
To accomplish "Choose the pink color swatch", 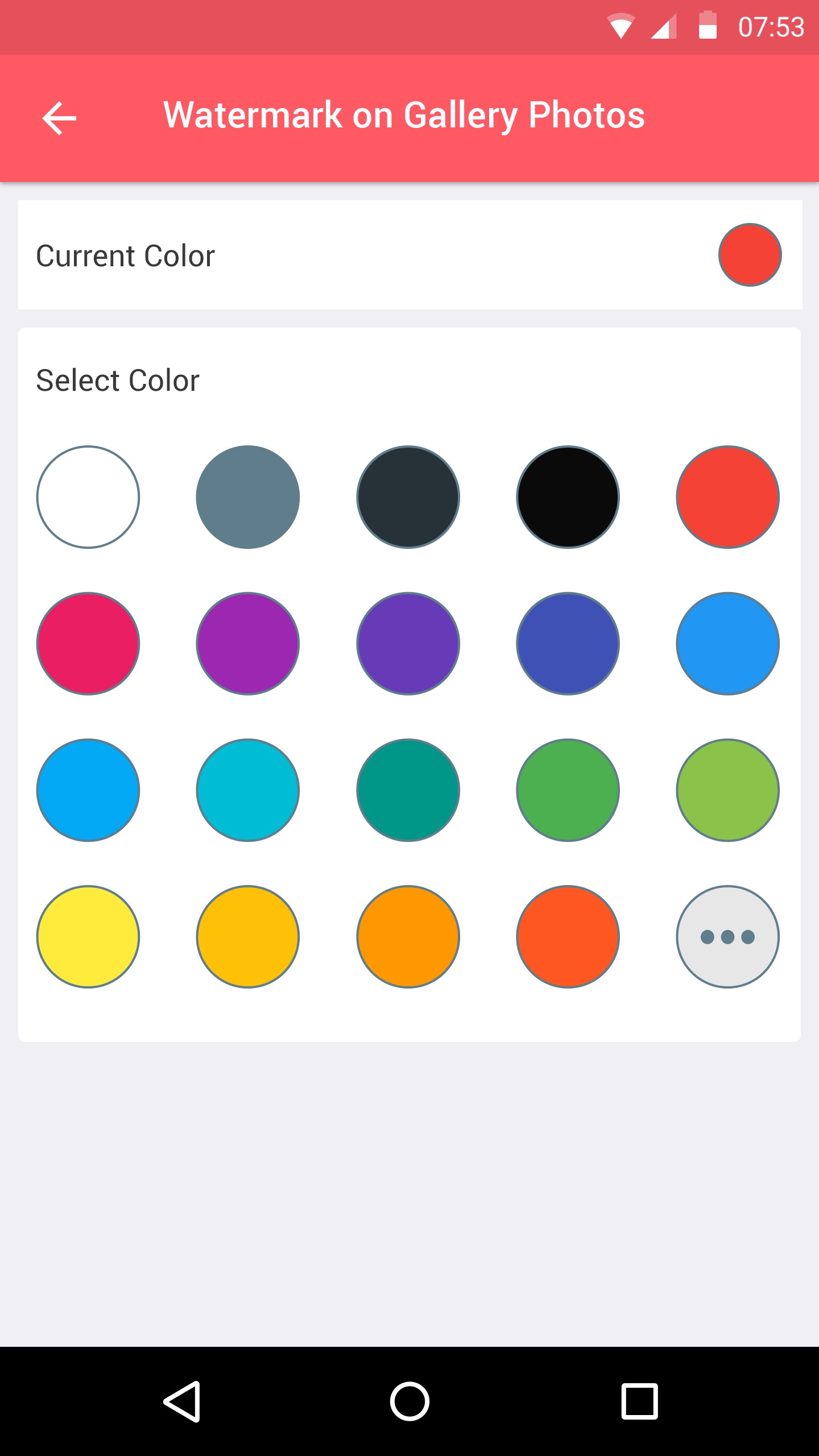I will pos(88,643).
